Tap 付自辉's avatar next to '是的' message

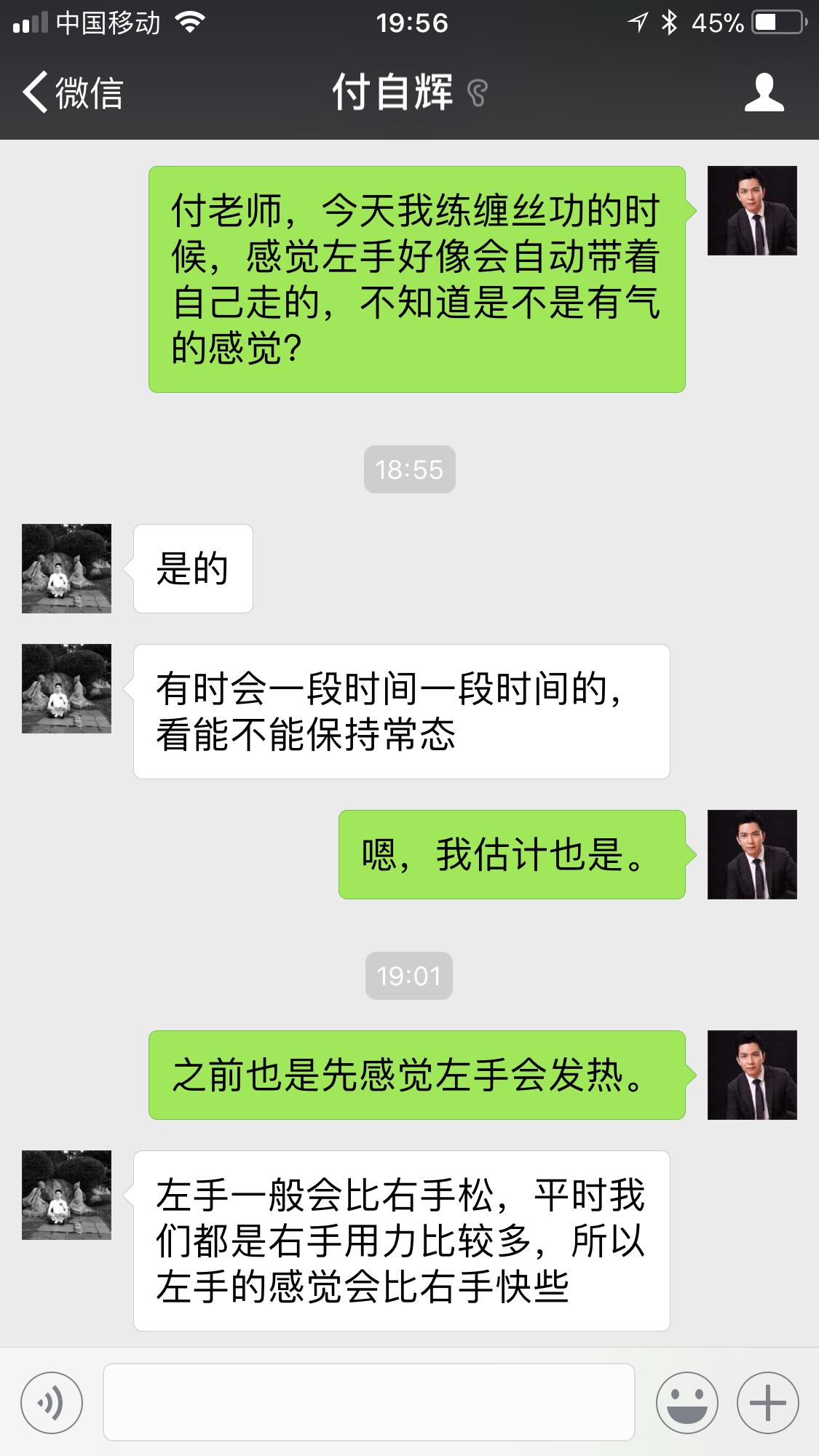pos(65,568)
